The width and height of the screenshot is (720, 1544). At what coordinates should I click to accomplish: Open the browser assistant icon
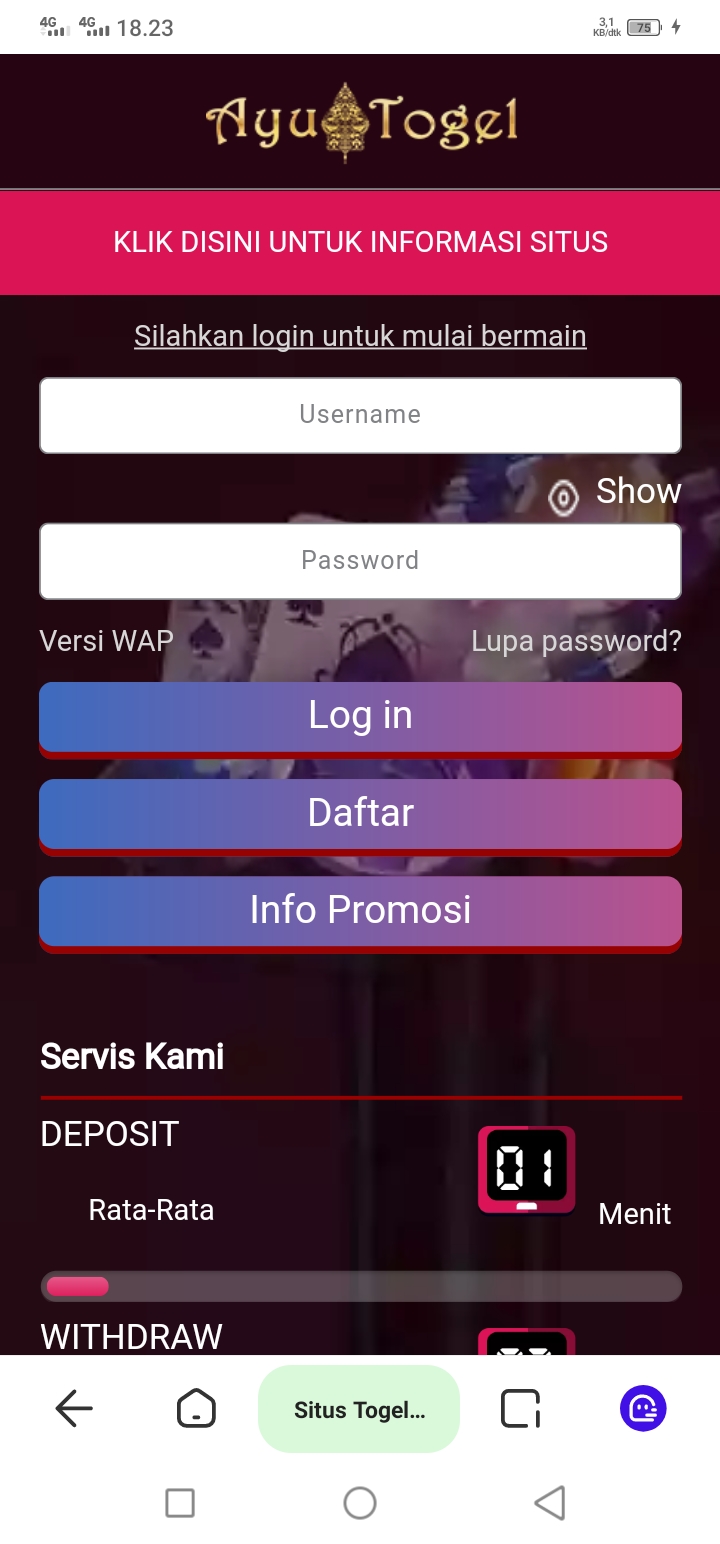(x=643, y=1409)
